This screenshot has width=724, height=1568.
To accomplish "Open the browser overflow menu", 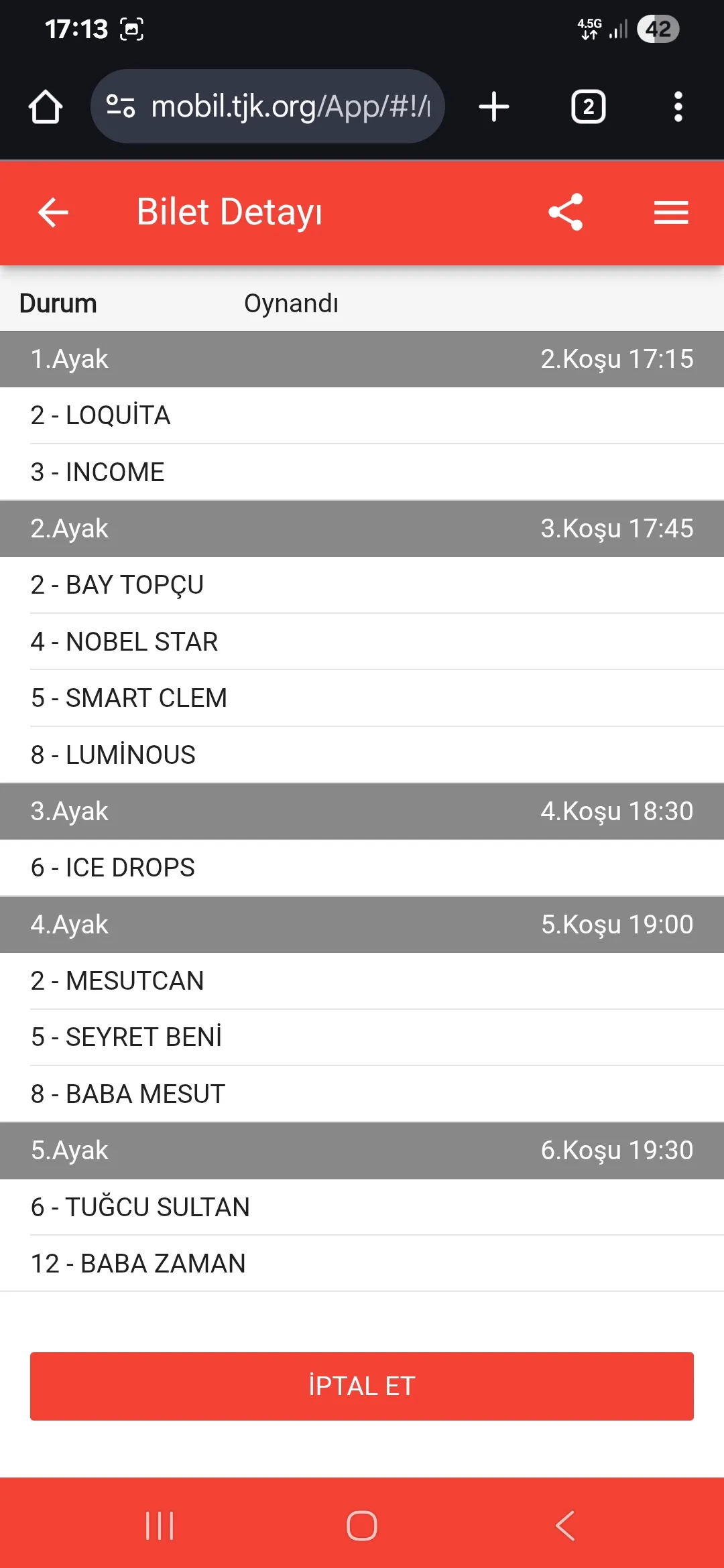I will [678, 107].
